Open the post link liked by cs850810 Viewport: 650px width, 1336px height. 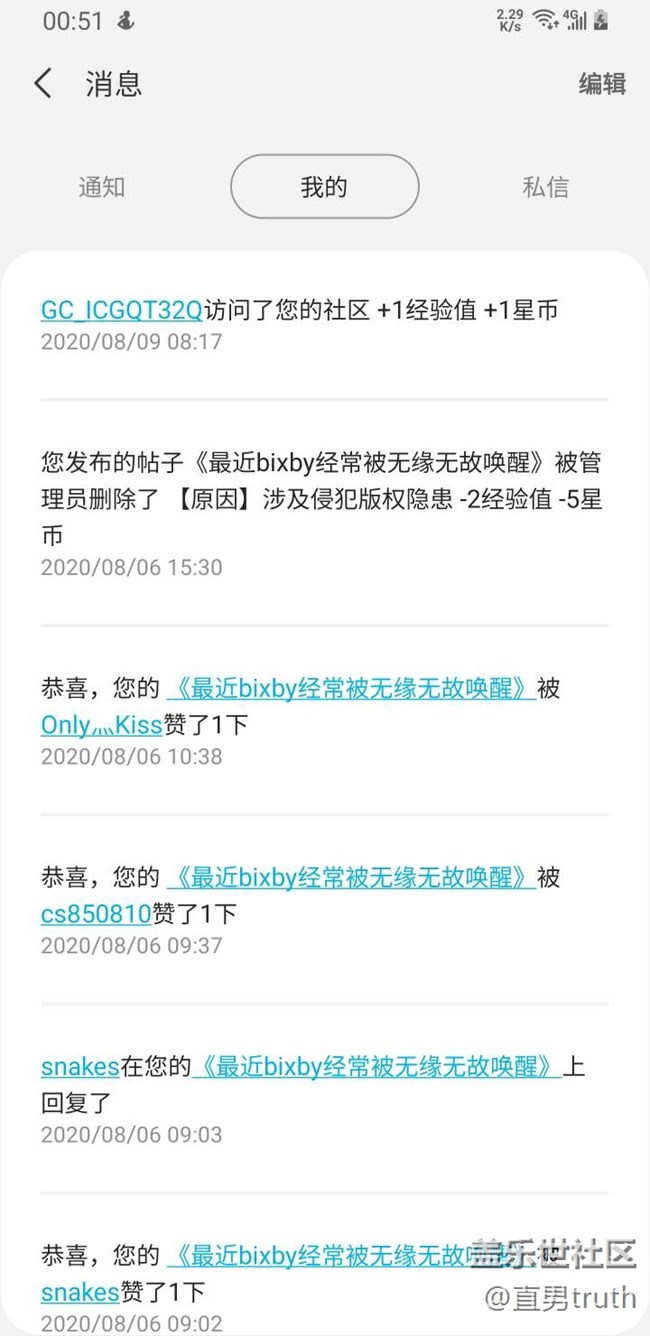tap(350, 877)
